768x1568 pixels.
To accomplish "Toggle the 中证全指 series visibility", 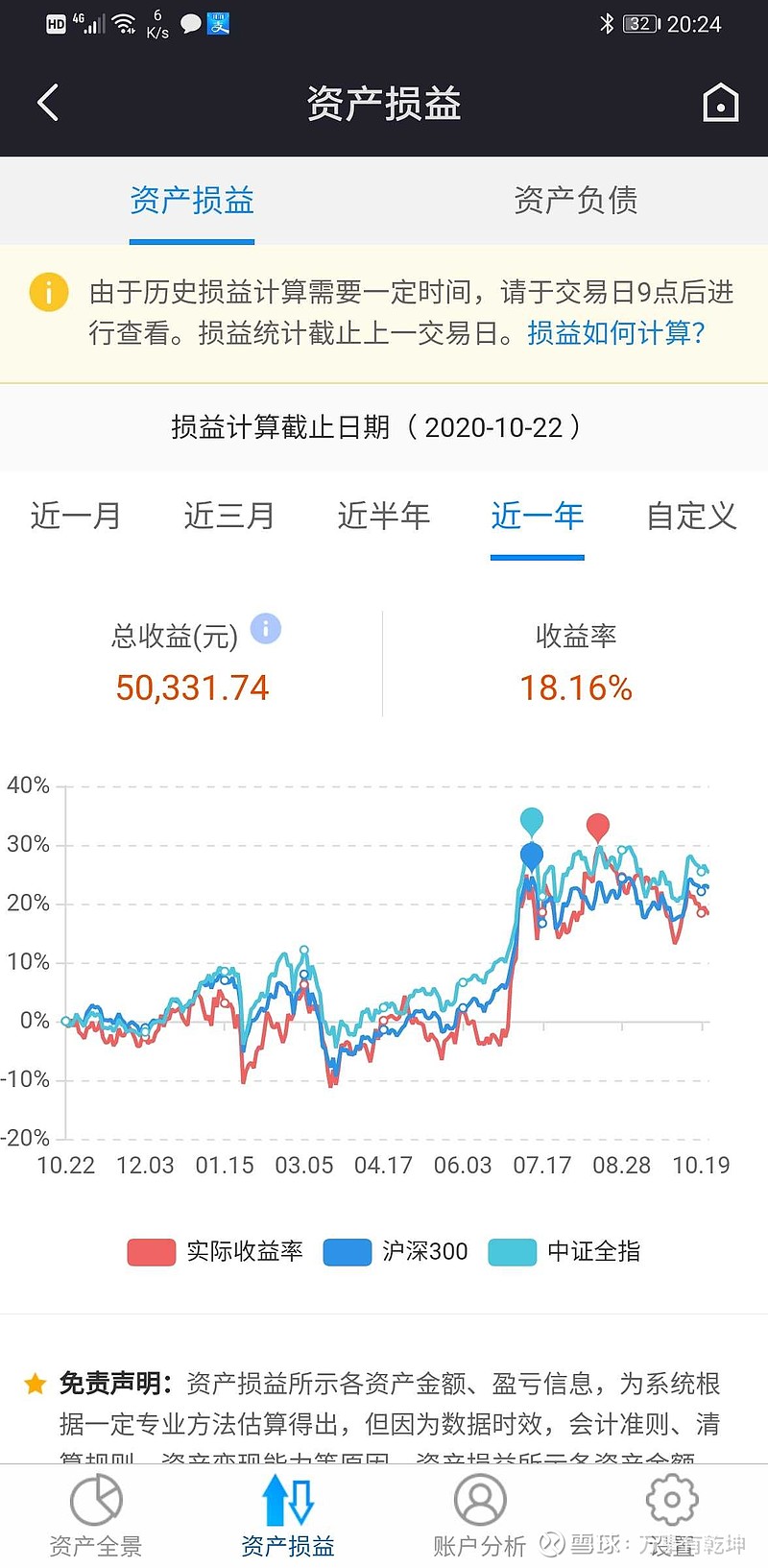I will 597,1252.
